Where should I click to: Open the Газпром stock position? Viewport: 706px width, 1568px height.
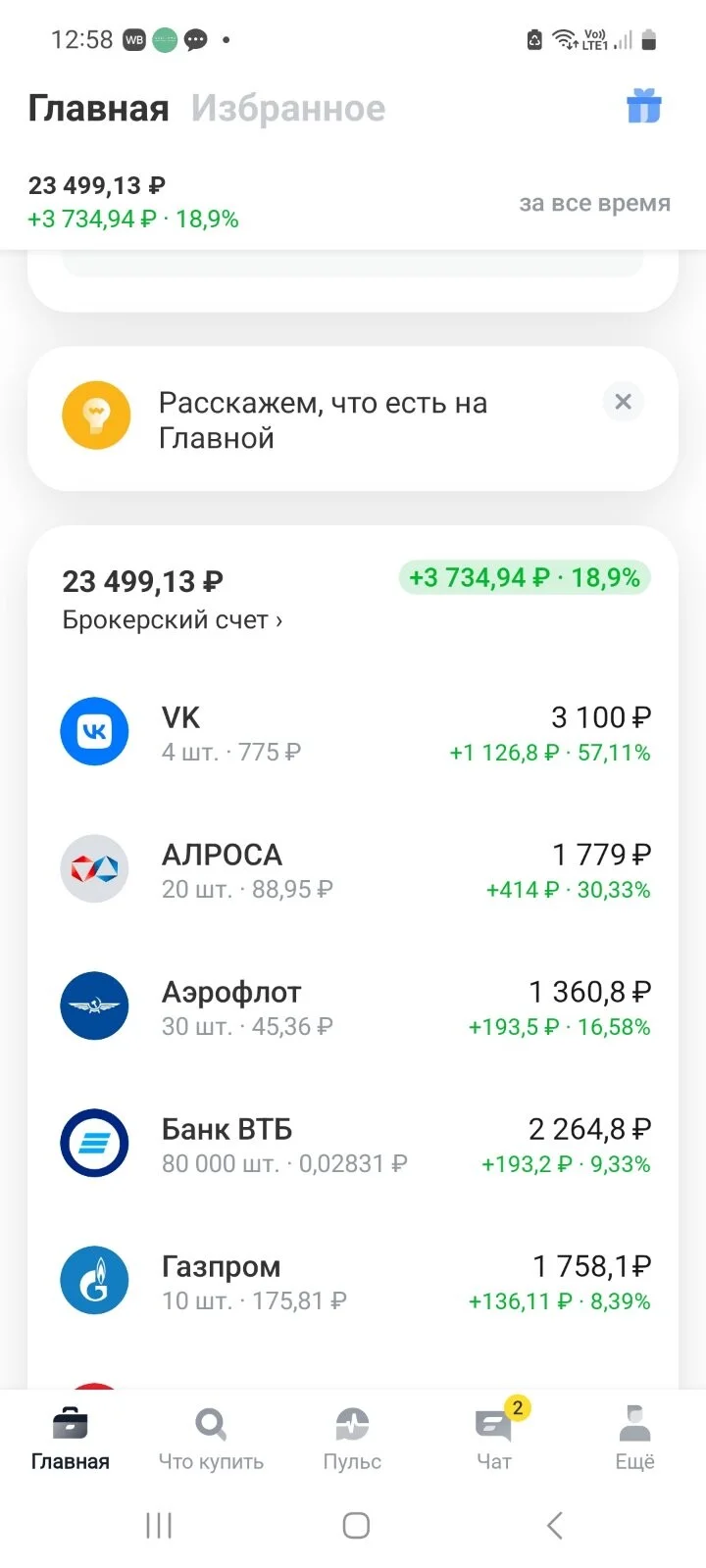point(353,1281)
